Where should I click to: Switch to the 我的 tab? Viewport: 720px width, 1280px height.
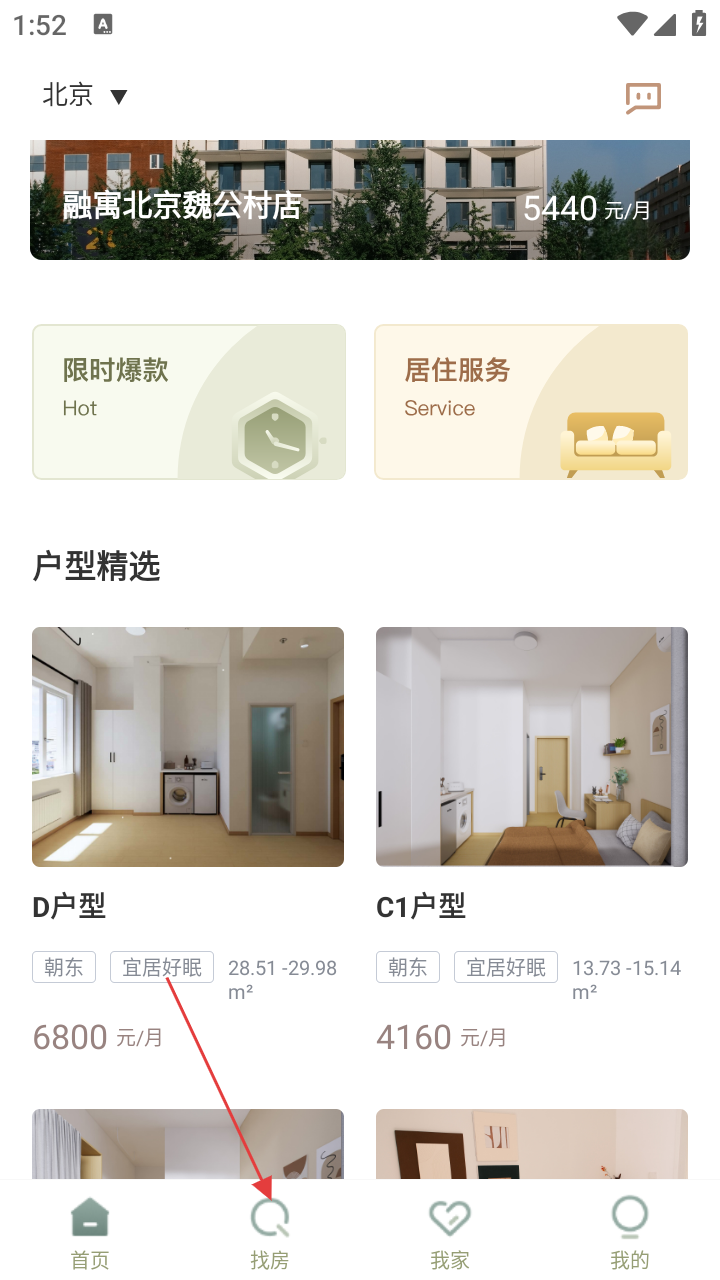tap(629, 1232)
